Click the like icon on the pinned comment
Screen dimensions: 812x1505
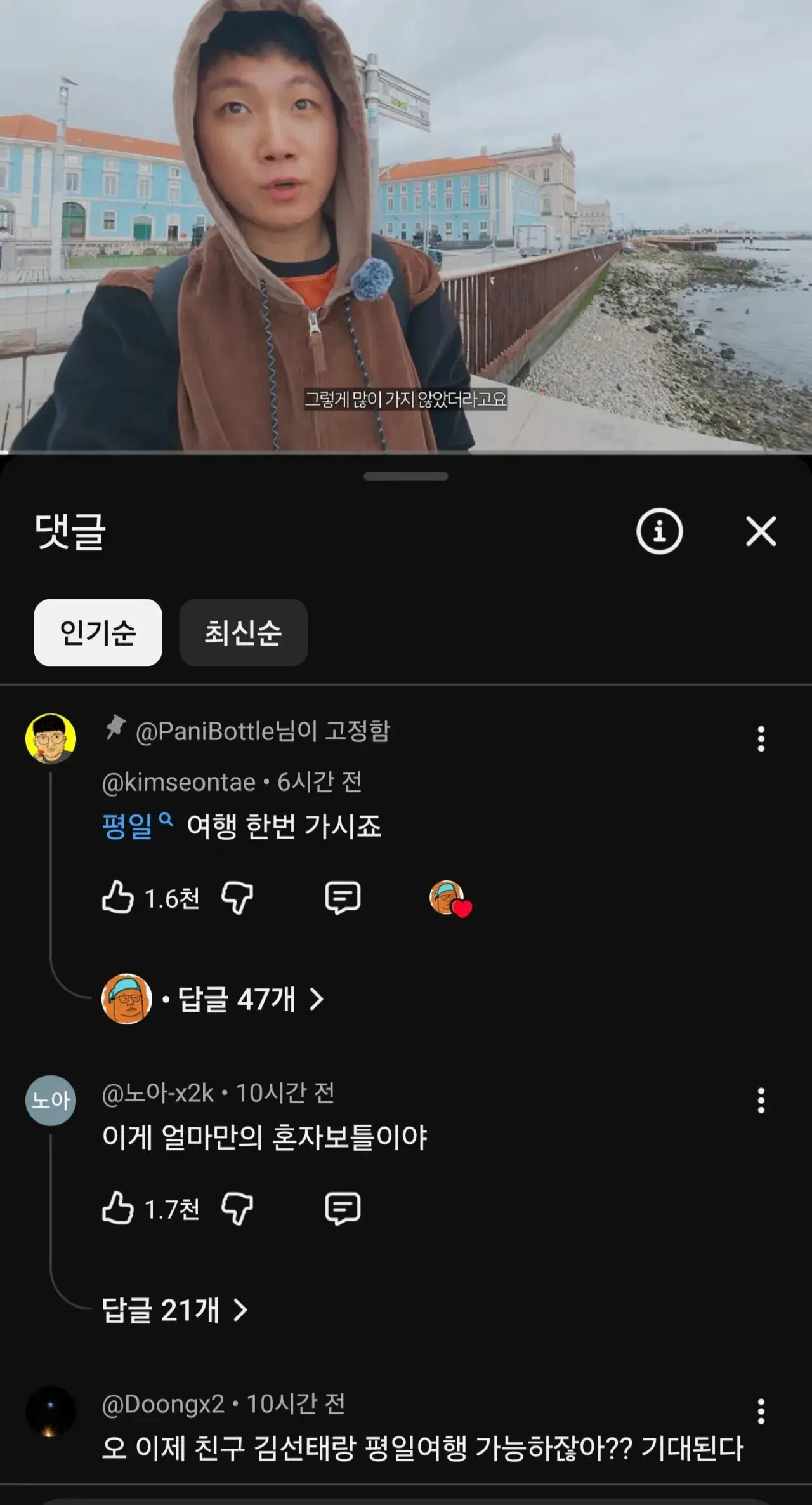[x=117, y=897]
